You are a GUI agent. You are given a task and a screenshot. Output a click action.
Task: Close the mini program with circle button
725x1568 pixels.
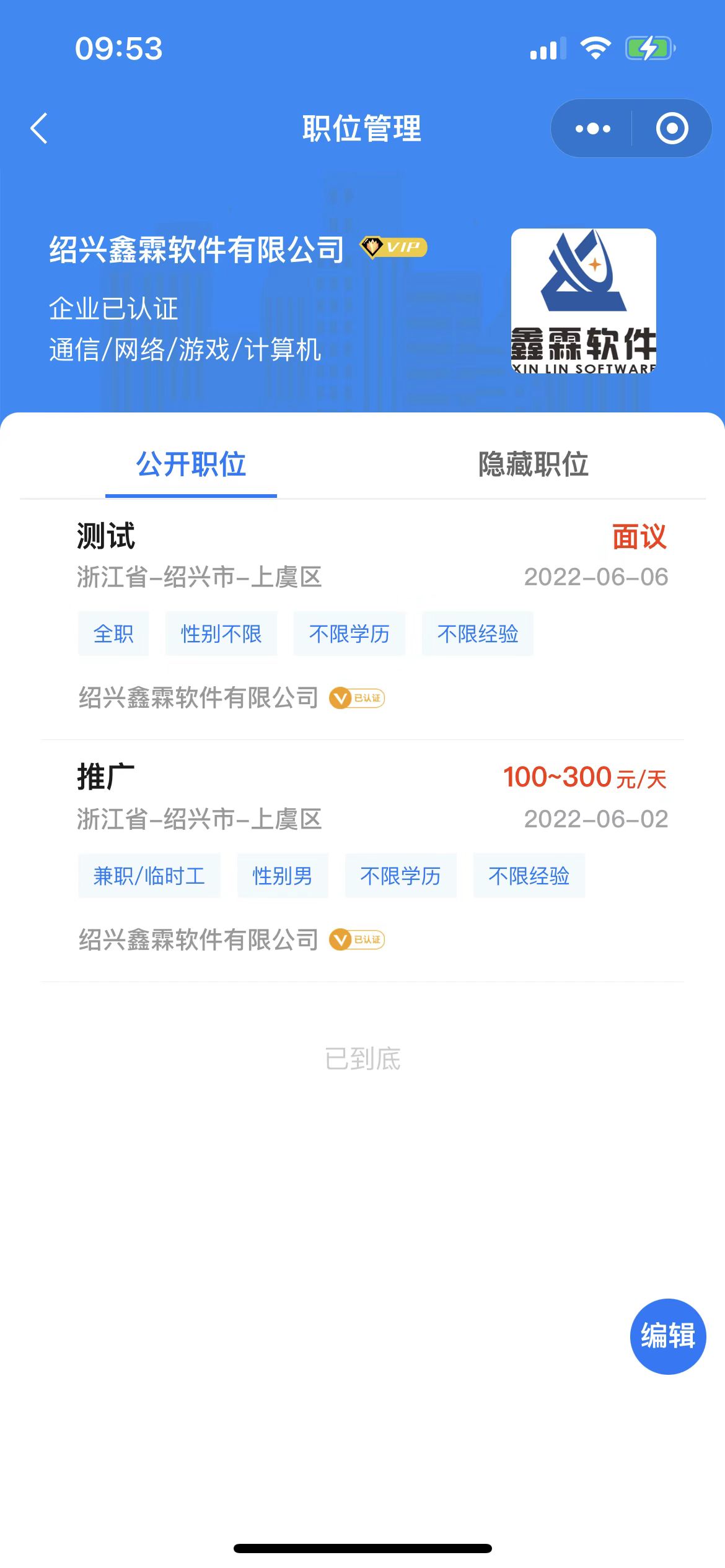point(672,128)
